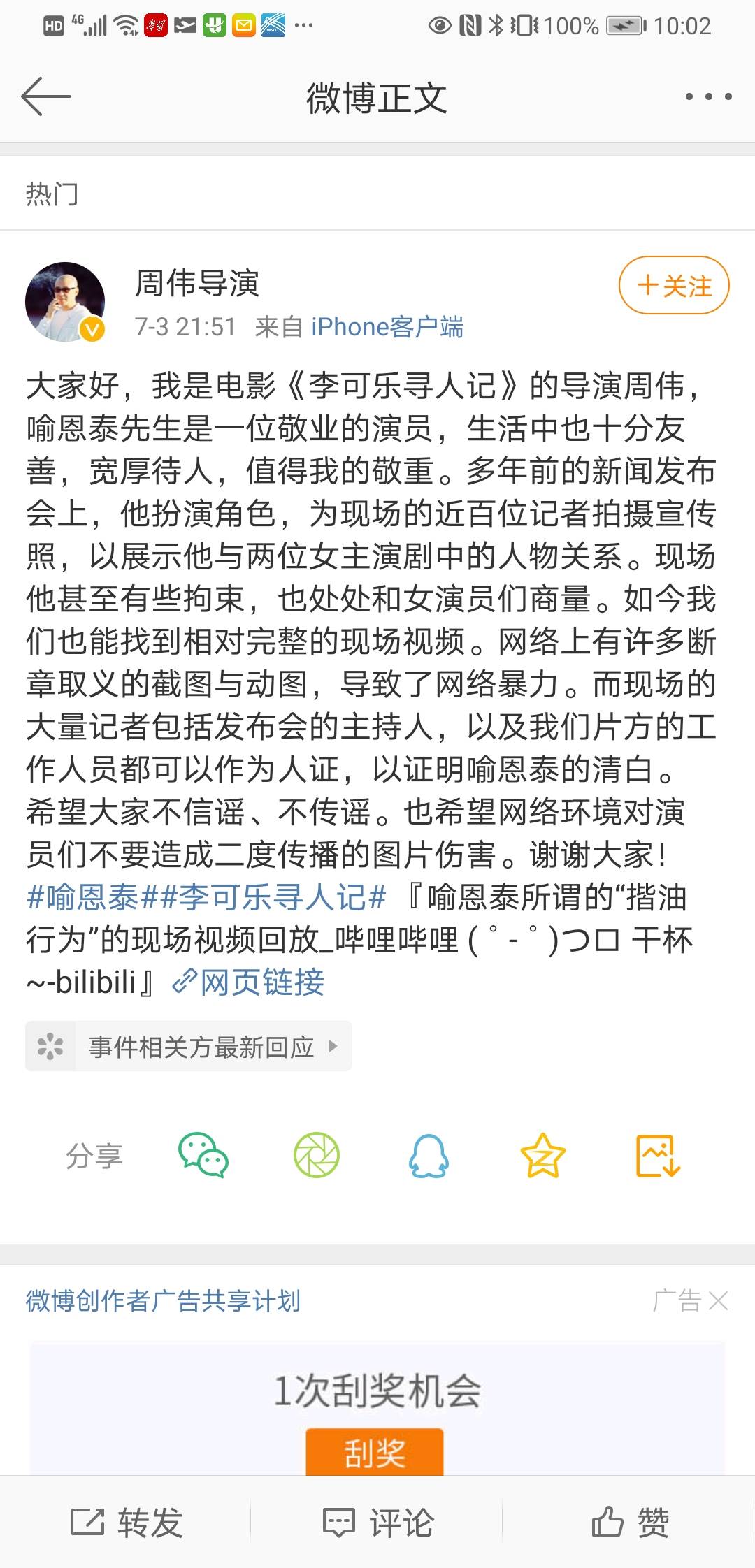Like the post with 赞

630,1523
